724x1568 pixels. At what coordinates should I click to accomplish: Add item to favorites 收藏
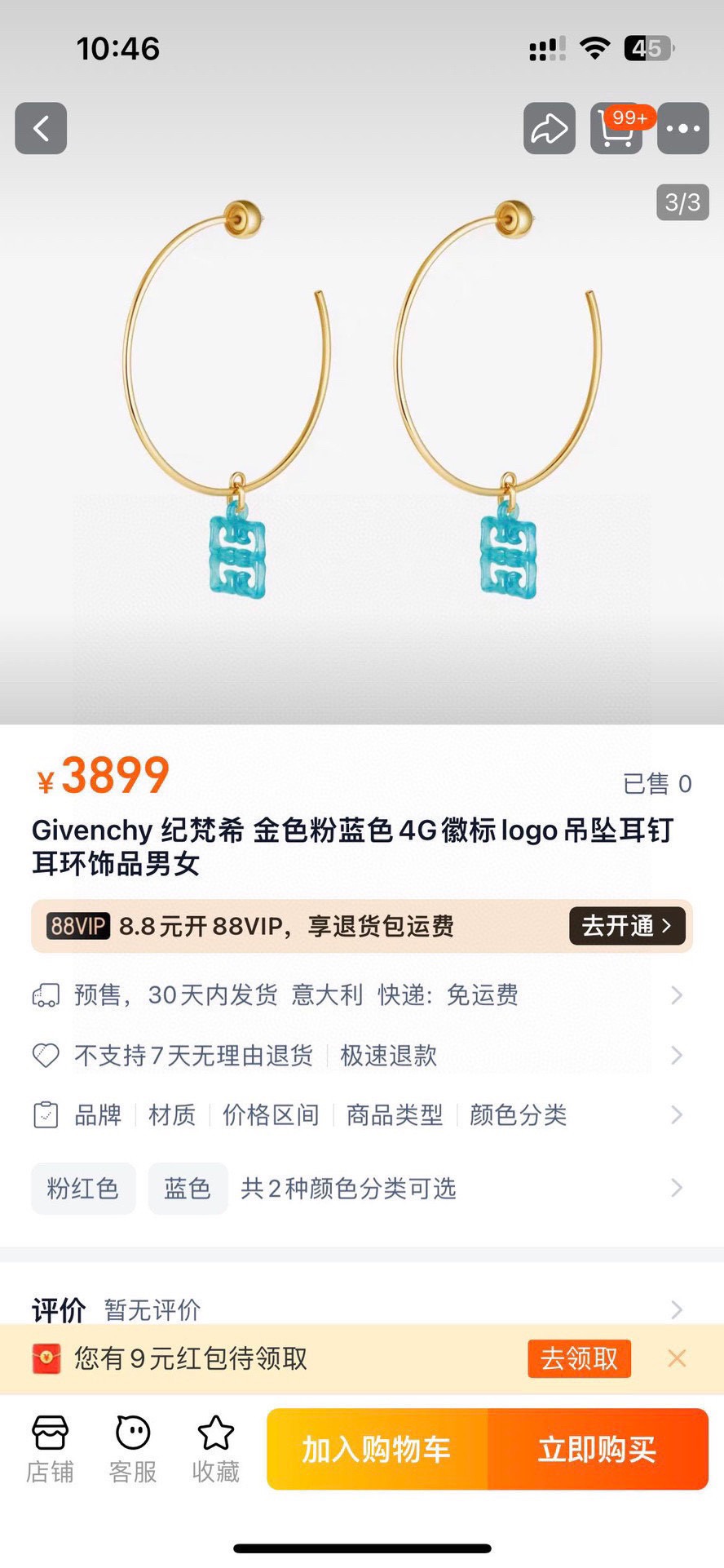click(x=215, y=1449)
